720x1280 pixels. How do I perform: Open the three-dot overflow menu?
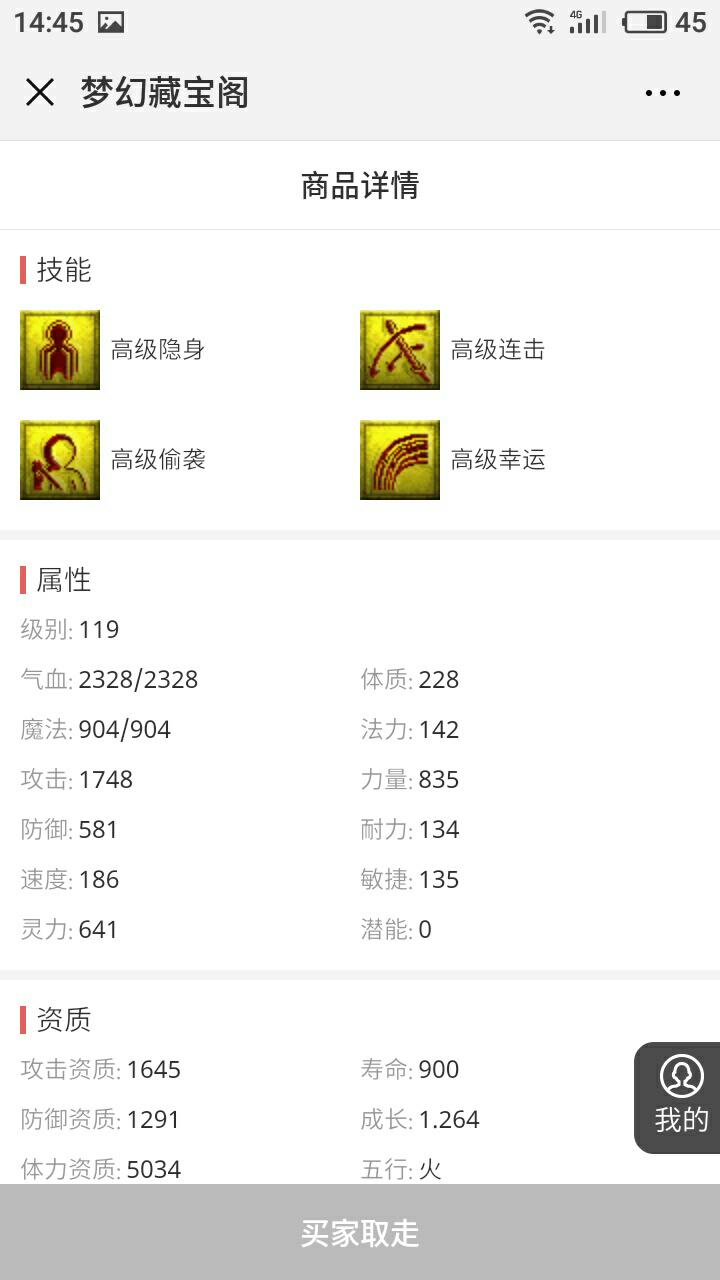[662, 93]
